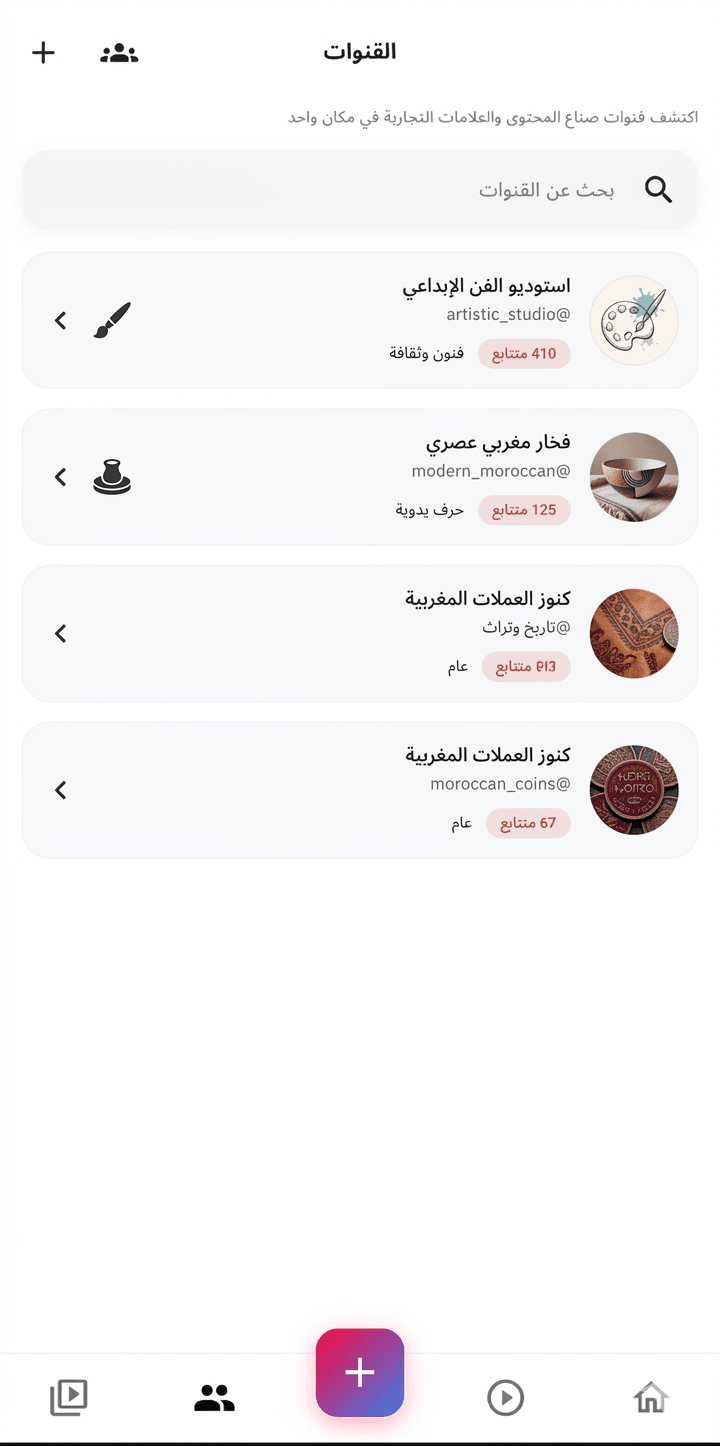Expand the @تاريخ وتراث channel chevron
This screenshot has height=1446, width=720.
59,633
